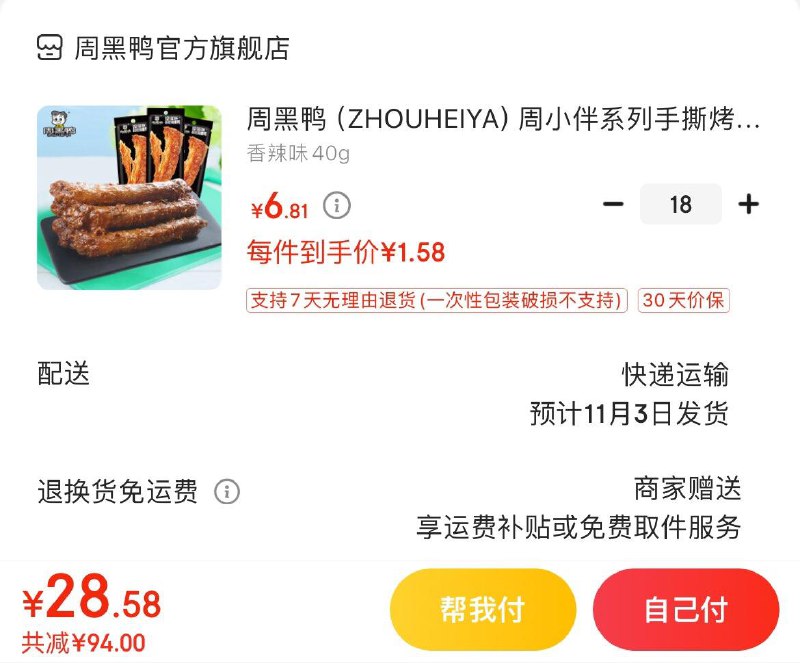Image resolution: width=800 pixels, height=663 pixels.
Task: Decrease quantity with the minus button
Action: (613, 205)
